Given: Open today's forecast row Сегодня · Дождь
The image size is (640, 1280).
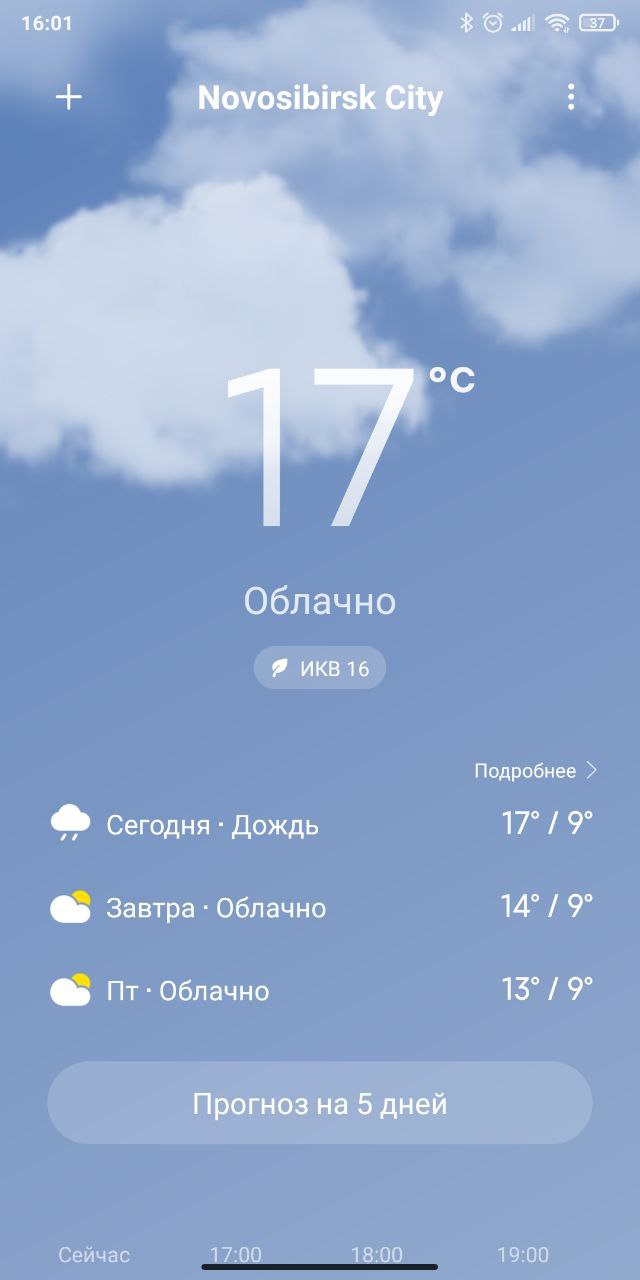Looking at the screenshot, I should coord(320,825).
